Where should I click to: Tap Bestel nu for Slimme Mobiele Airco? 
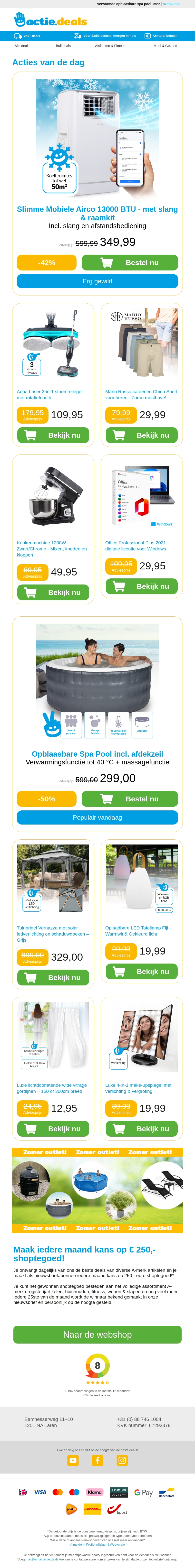[130, 262]
